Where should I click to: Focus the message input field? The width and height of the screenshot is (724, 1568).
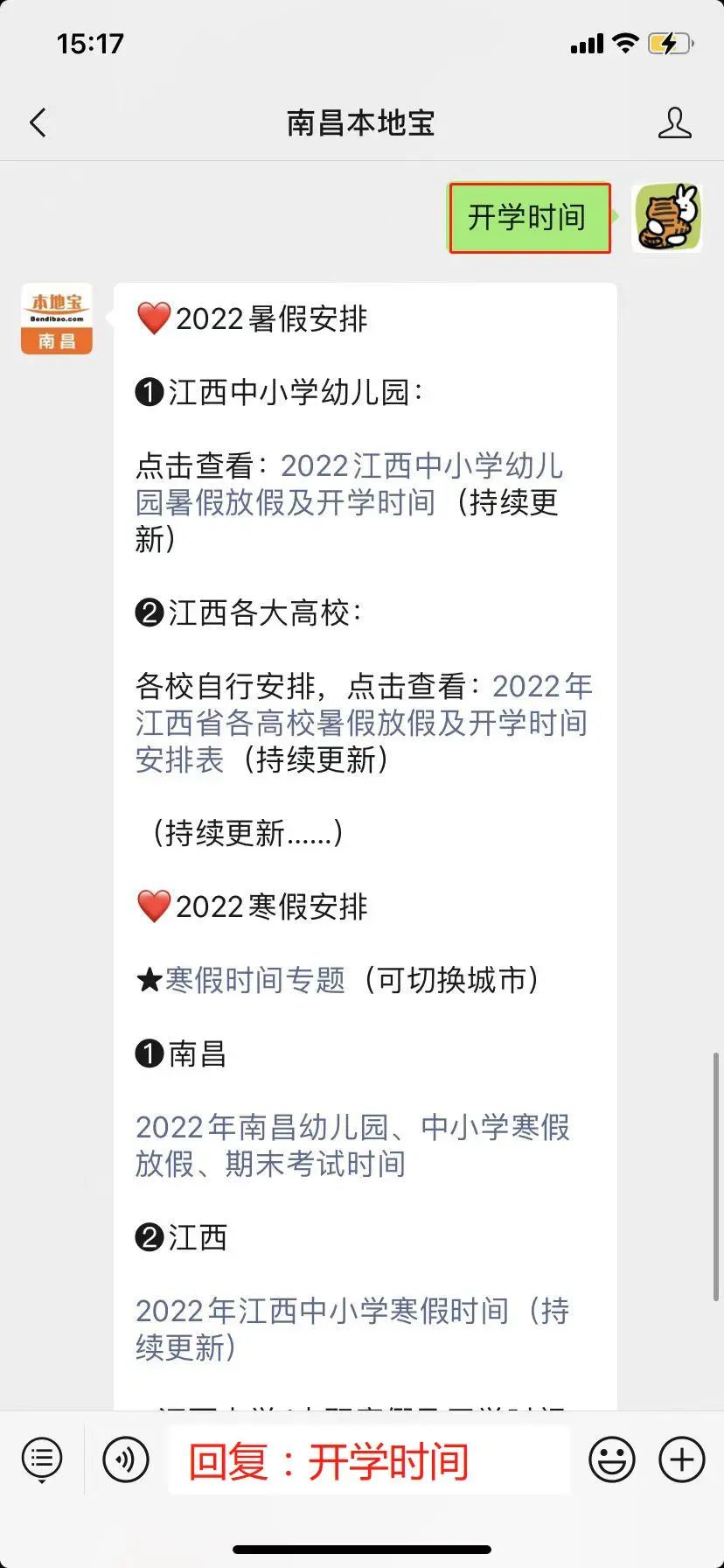367,1460
